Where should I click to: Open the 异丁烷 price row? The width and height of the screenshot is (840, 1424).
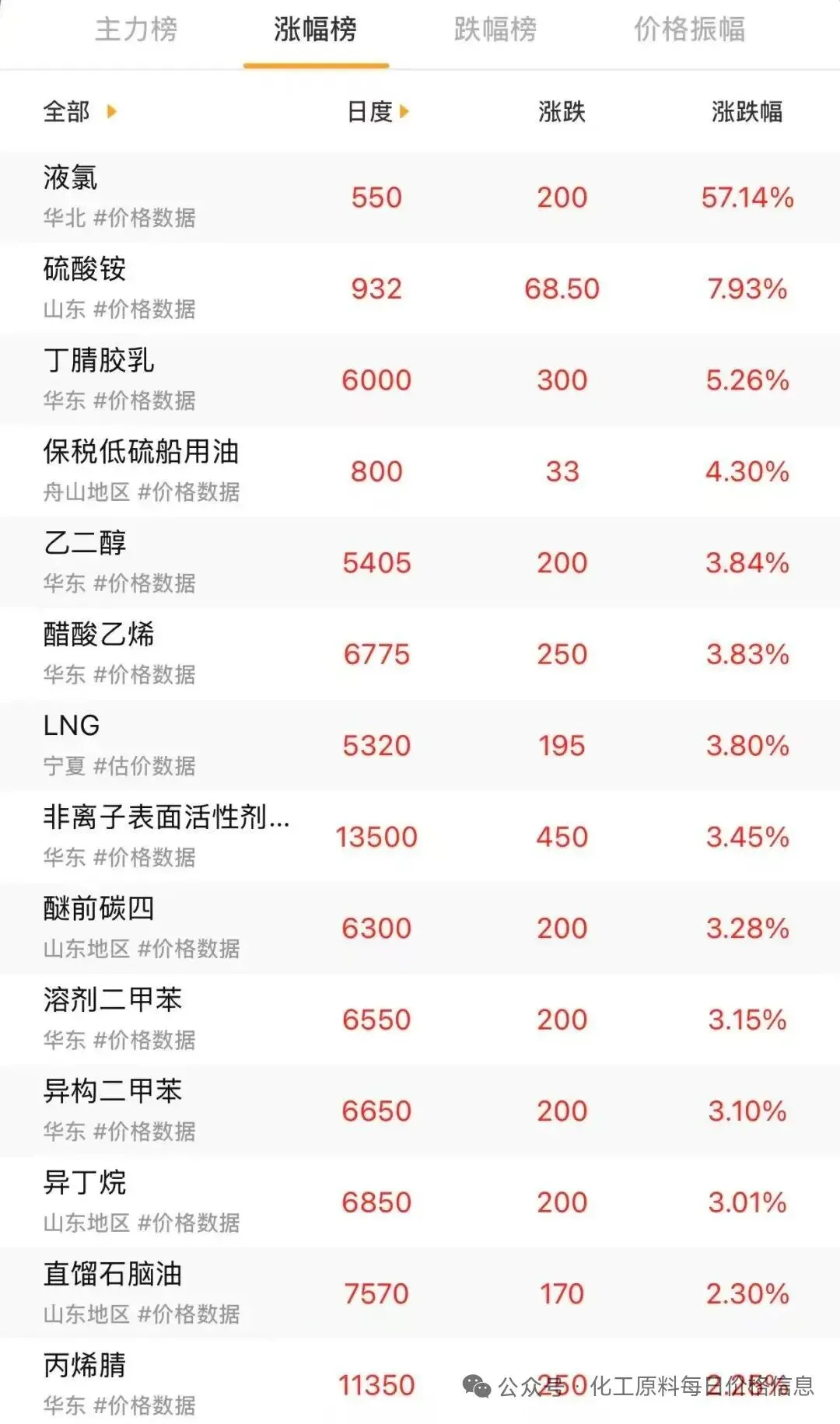click(420, 1202)
